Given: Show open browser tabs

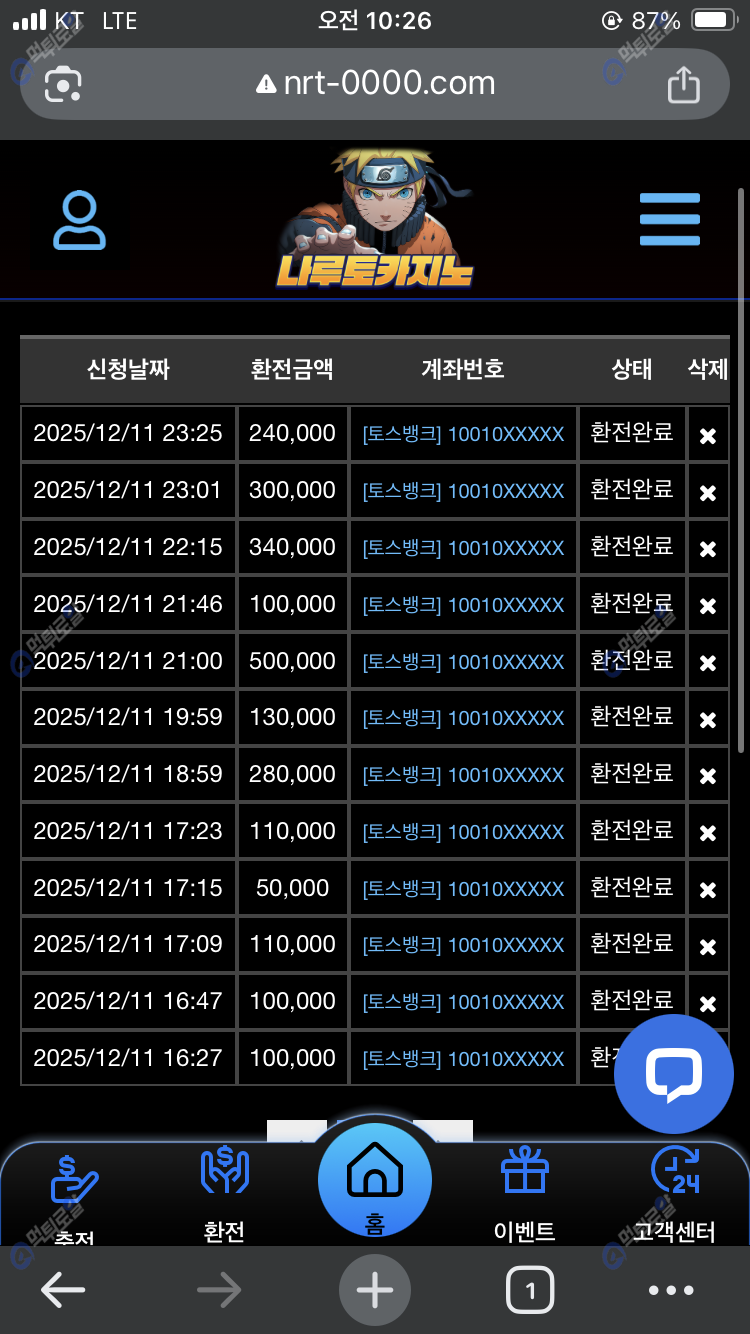Looking at the screenshot, I should [530, 1291].
